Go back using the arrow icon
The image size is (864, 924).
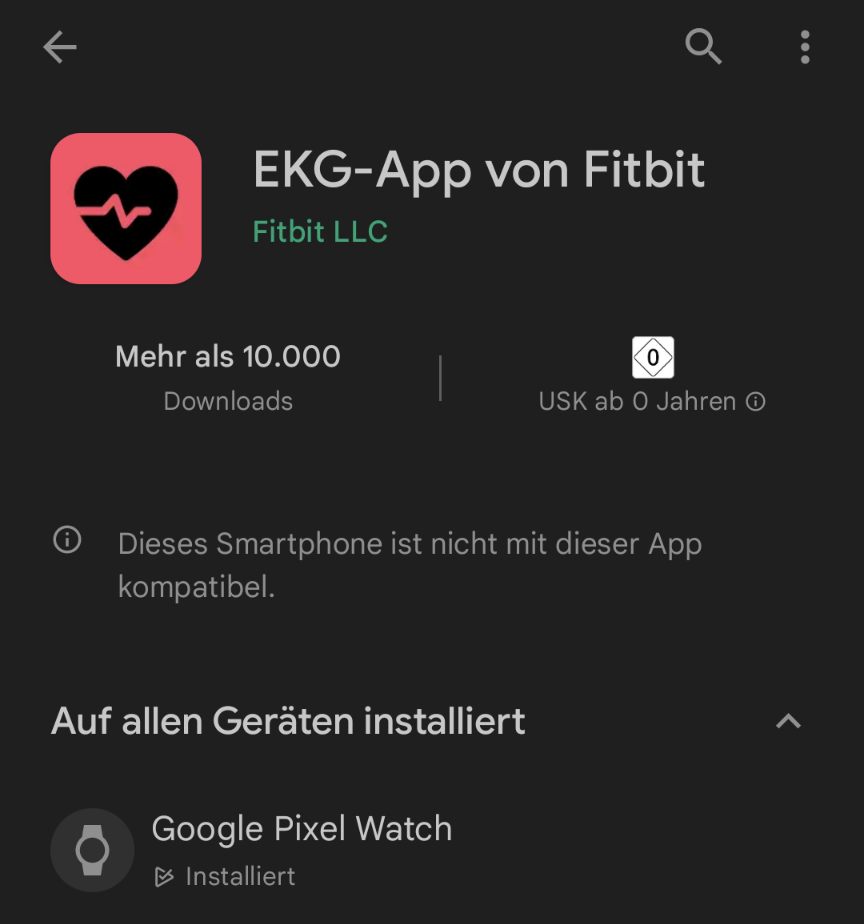point(60,47)
